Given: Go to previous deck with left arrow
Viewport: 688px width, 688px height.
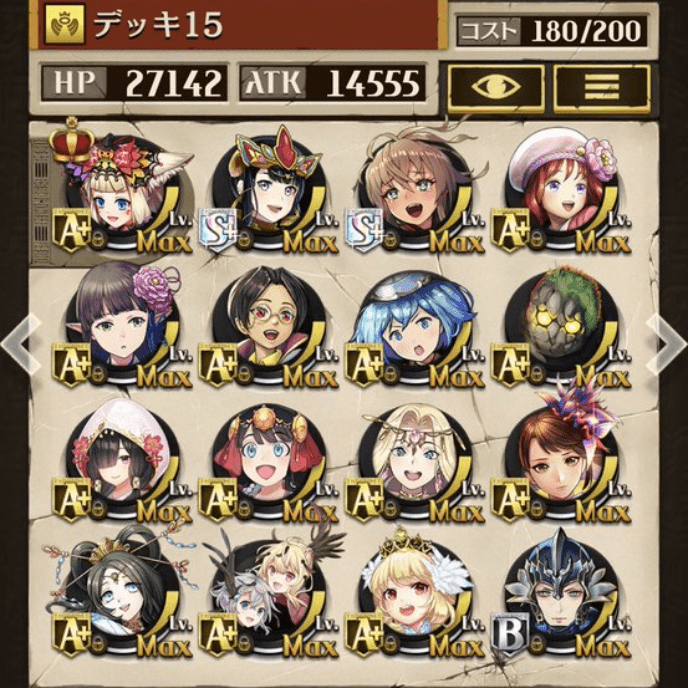Looking at the screenshot, I should tap(19, 342).
